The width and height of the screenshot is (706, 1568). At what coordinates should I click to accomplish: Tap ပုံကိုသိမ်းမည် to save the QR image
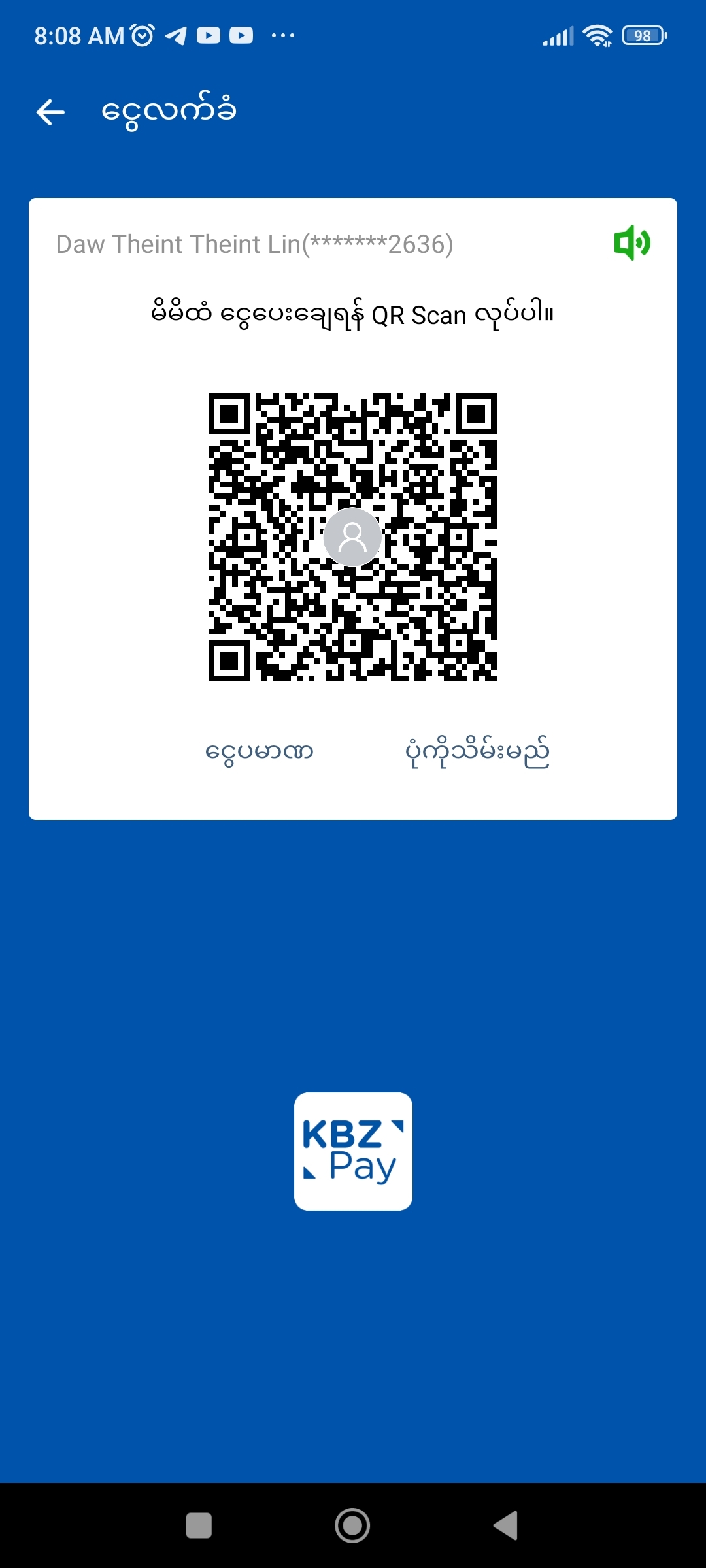coord(477,753)
